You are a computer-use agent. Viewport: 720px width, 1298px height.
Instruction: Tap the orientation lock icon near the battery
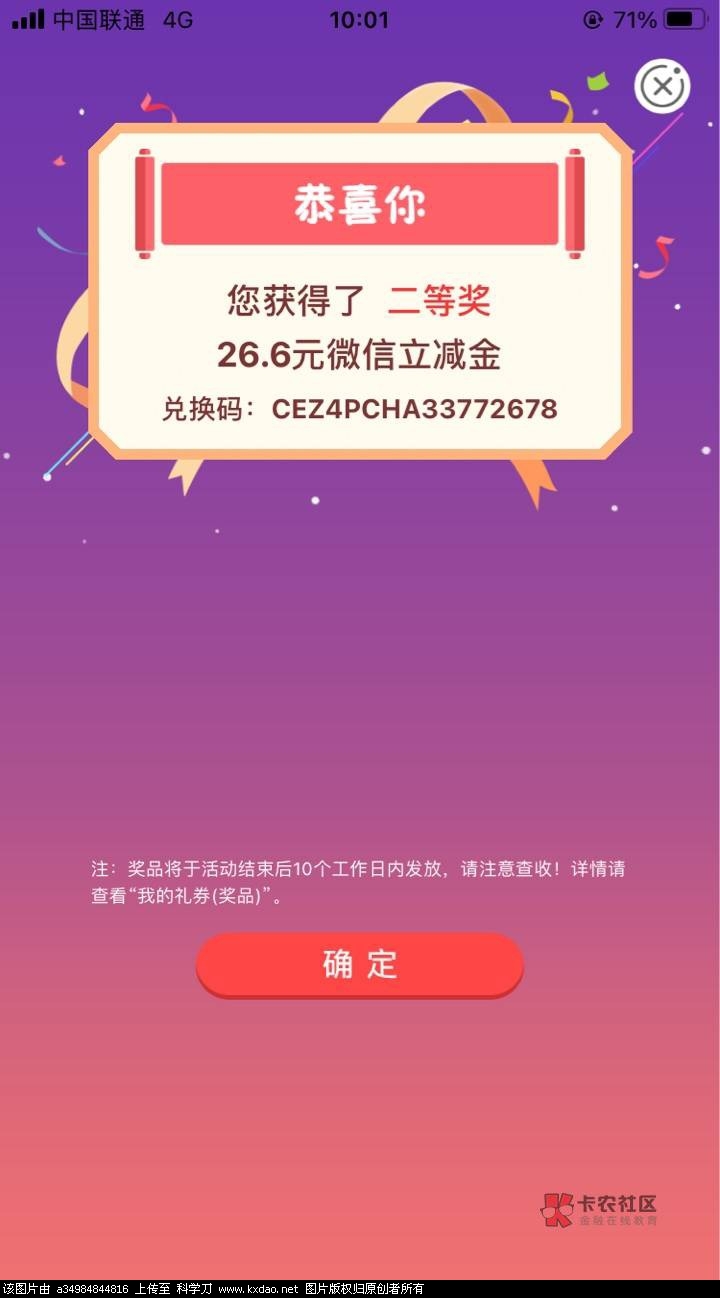tap(594, 17)
